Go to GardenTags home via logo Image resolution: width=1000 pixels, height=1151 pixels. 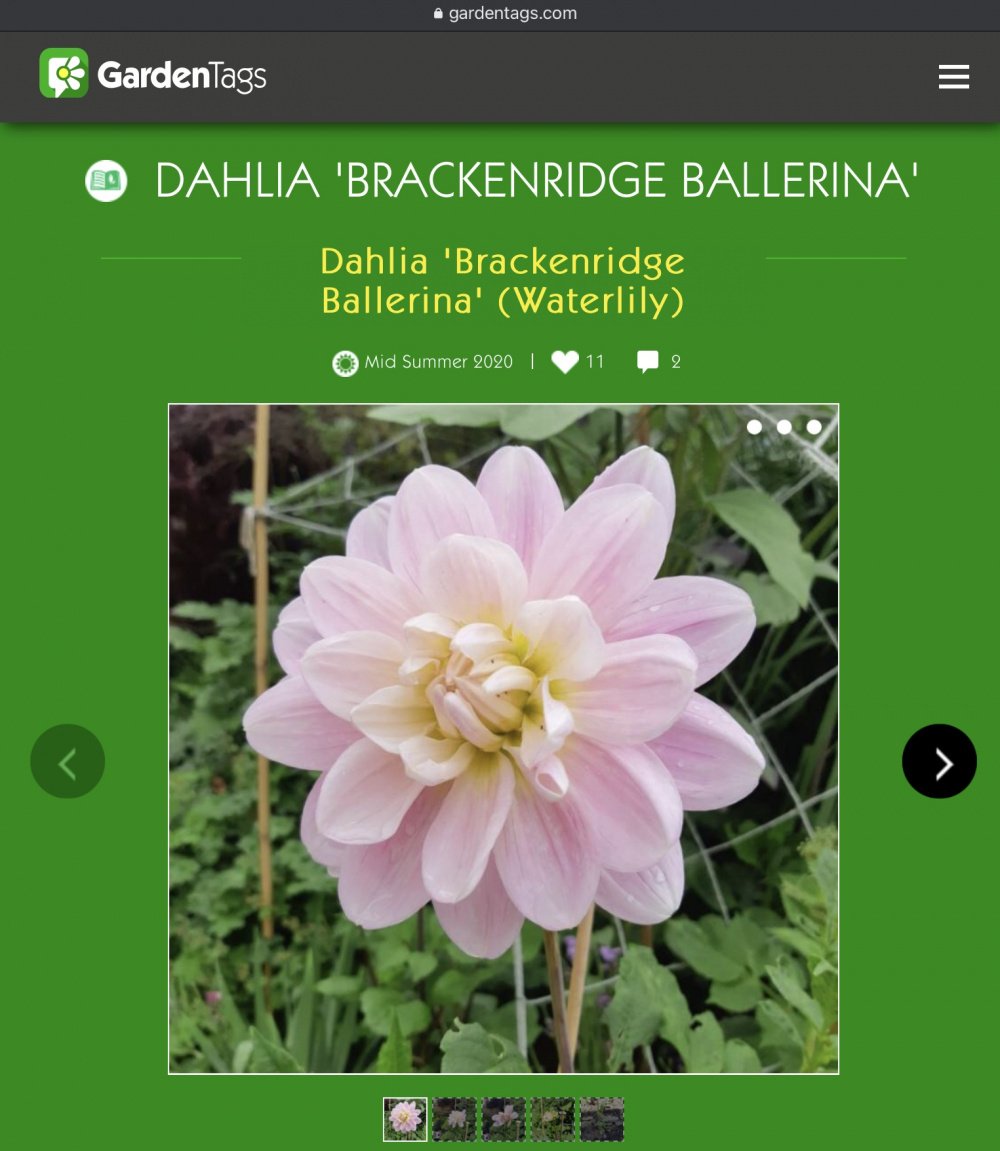pyautogui.click(x=153, y=75)
